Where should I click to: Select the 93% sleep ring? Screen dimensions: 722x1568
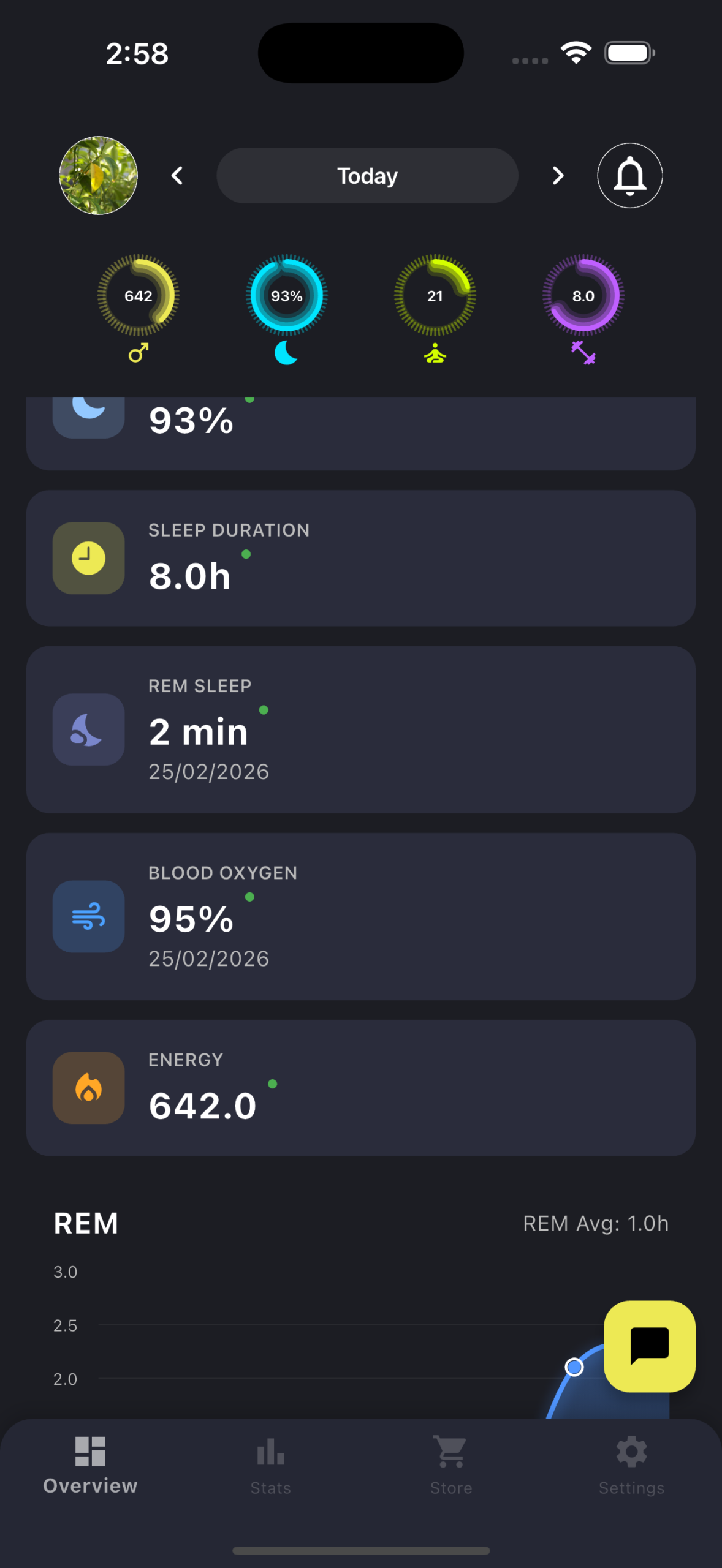click(286, 296)
